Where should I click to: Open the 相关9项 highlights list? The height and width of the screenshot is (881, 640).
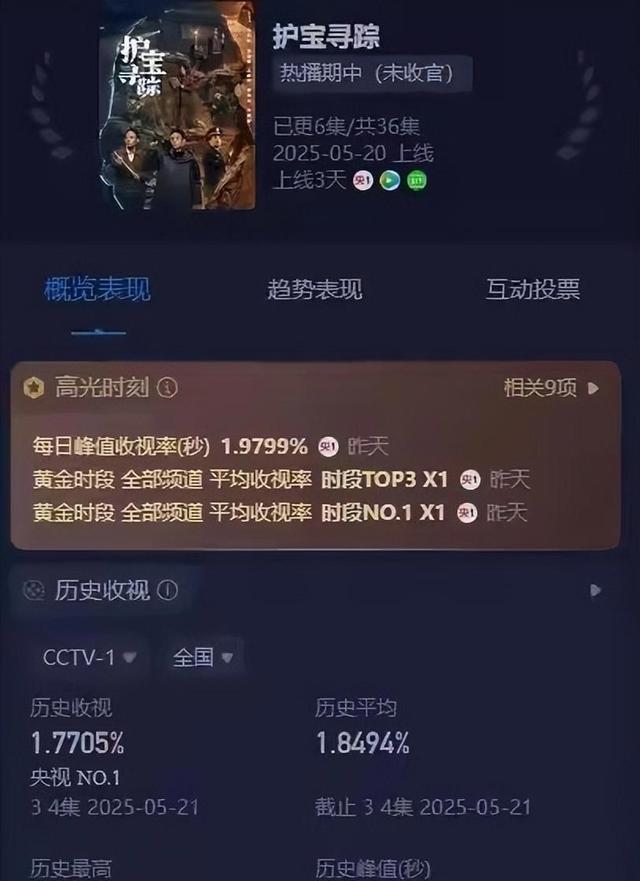coord(550,388)
